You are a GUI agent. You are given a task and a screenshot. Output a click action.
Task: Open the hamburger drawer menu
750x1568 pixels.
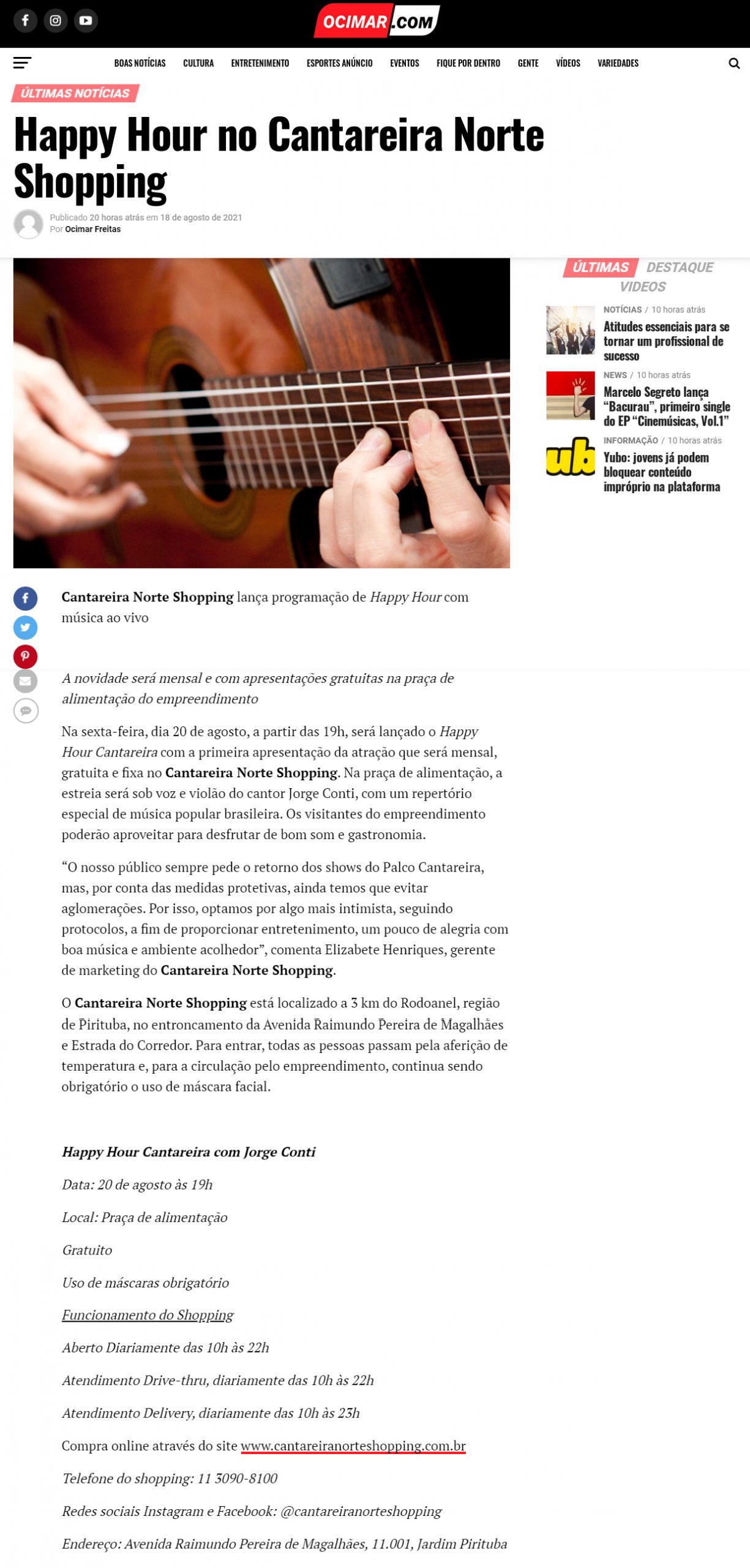[x=22, y=62]
